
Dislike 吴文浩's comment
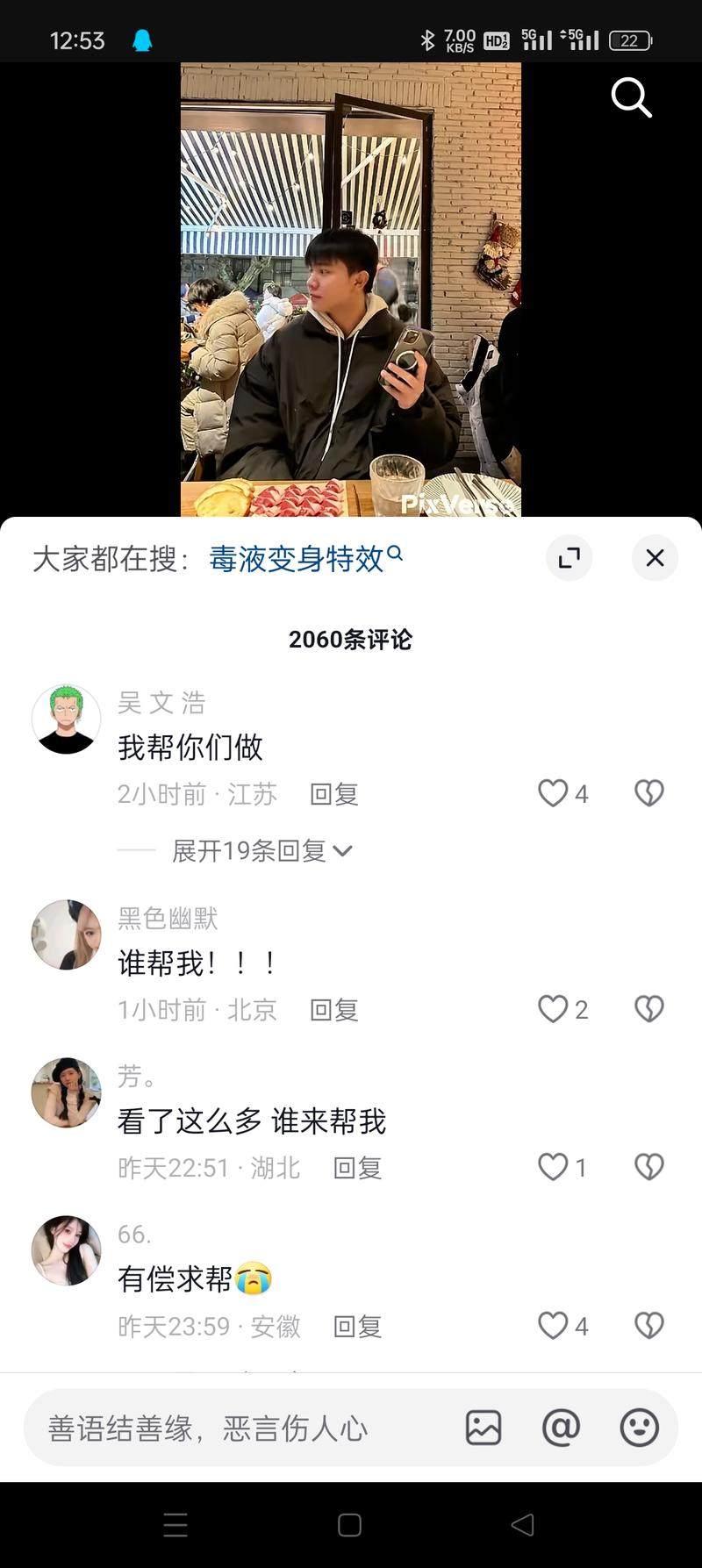tap(648, 793)
